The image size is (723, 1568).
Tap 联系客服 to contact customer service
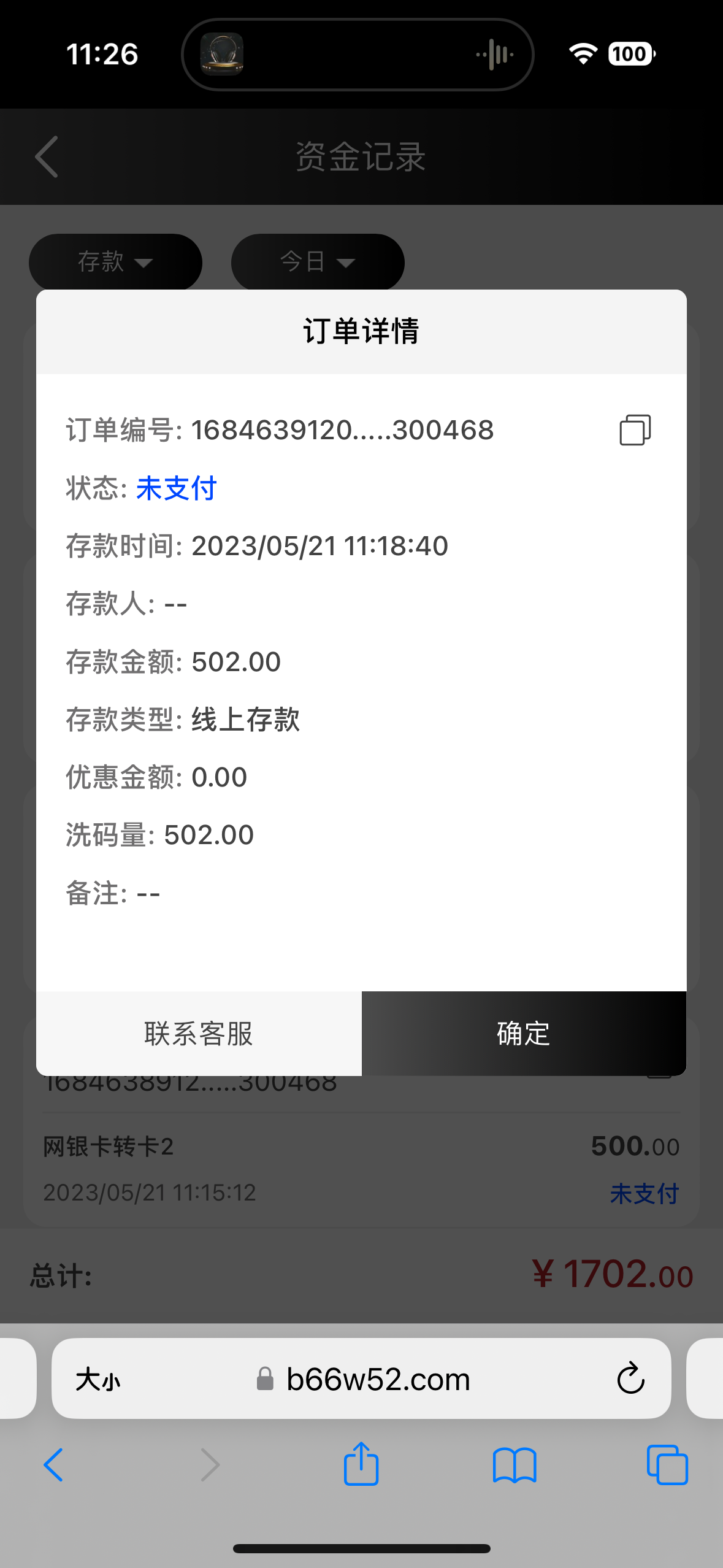point(199,1034)
